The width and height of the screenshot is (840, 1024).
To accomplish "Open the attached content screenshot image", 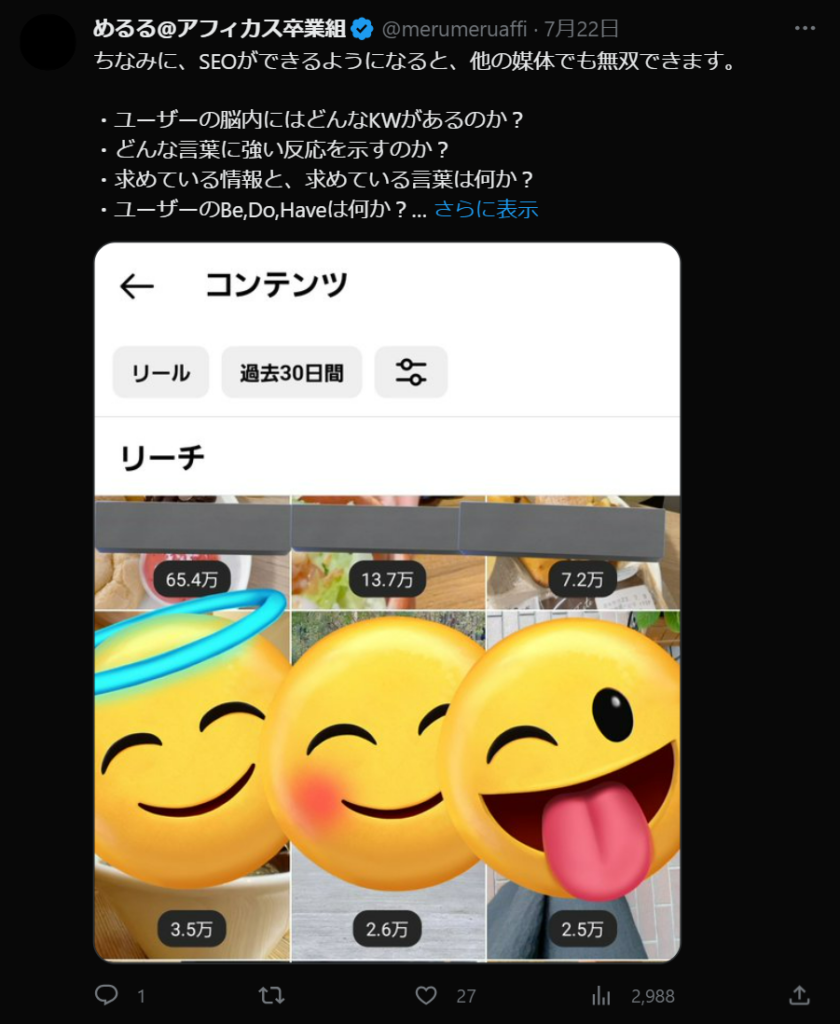I will coord(387,600).
